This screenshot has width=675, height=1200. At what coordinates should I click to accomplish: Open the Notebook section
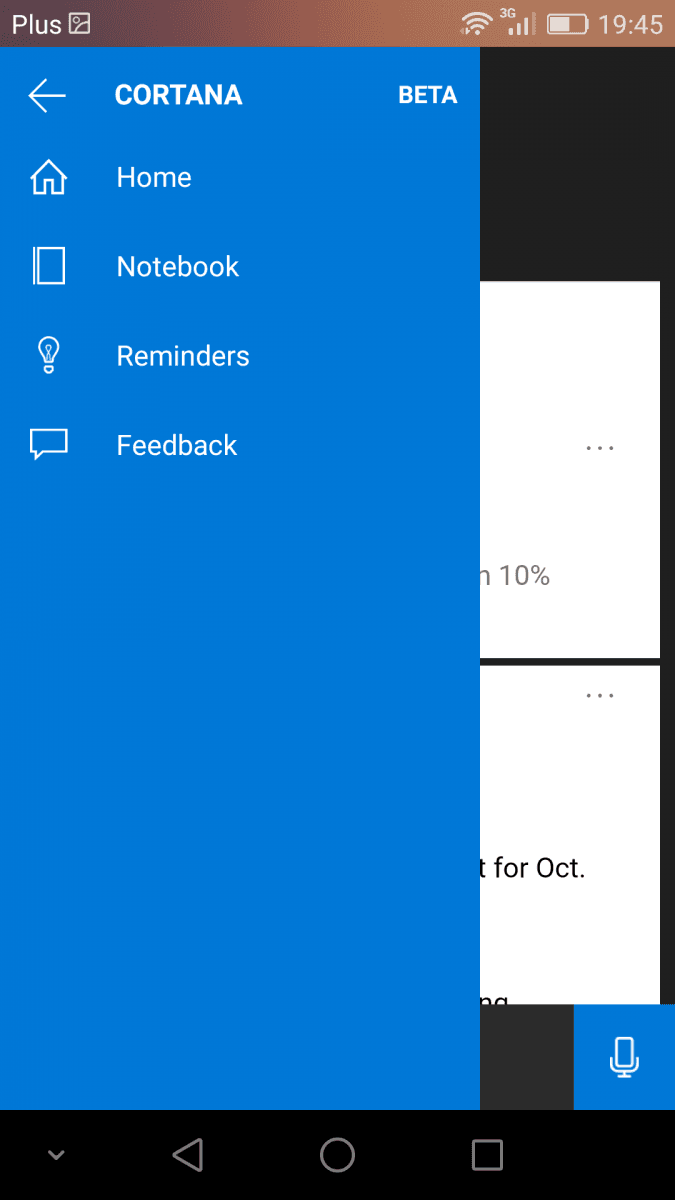240,267
